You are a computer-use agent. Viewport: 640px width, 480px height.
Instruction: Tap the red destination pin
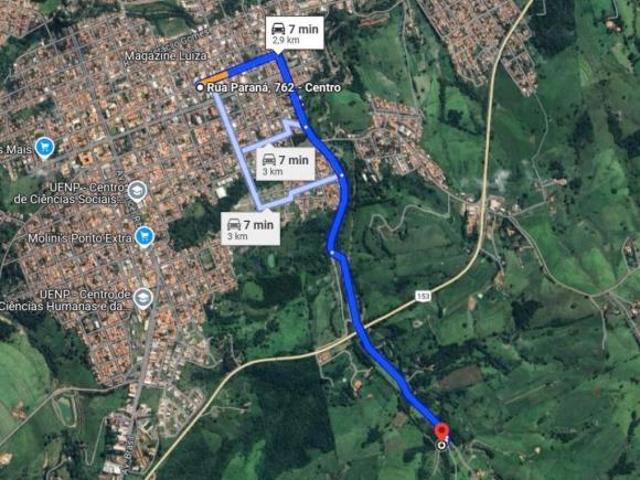tap(442, 433)
